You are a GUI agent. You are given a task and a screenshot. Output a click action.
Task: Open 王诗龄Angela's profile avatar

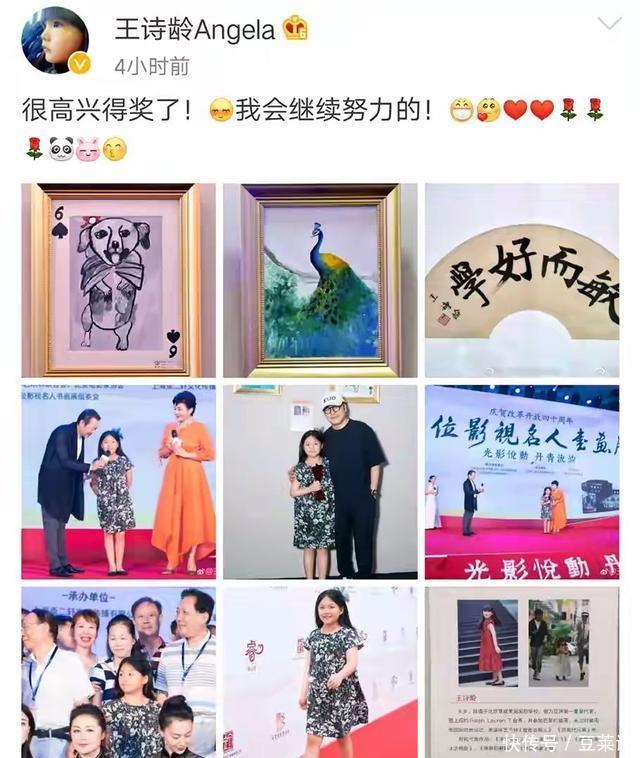click(54, 41)
